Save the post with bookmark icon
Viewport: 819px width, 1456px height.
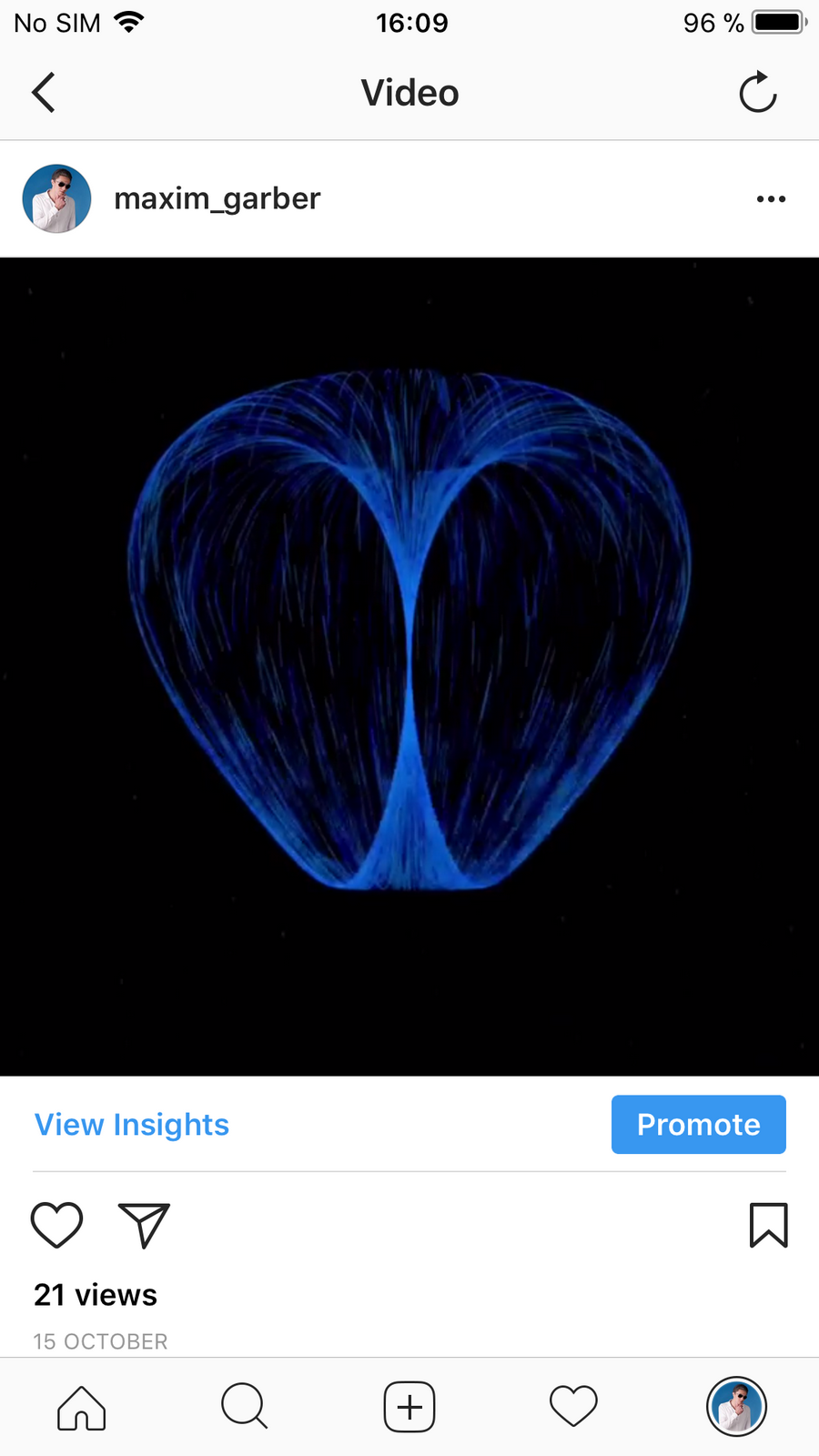[x=768, y=1225]
